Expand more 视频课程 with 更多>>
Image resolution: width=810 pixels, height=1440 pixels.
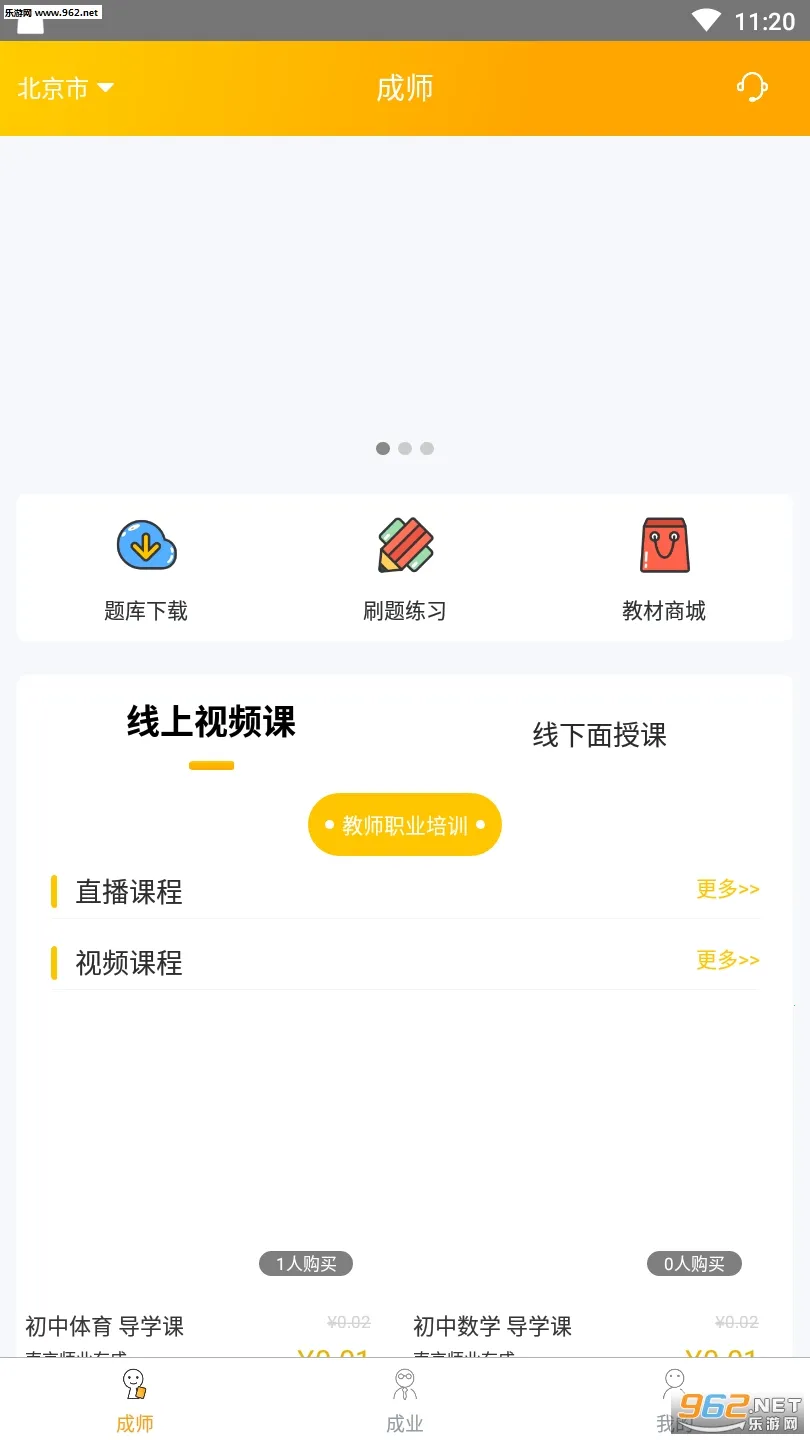[727, 960]
